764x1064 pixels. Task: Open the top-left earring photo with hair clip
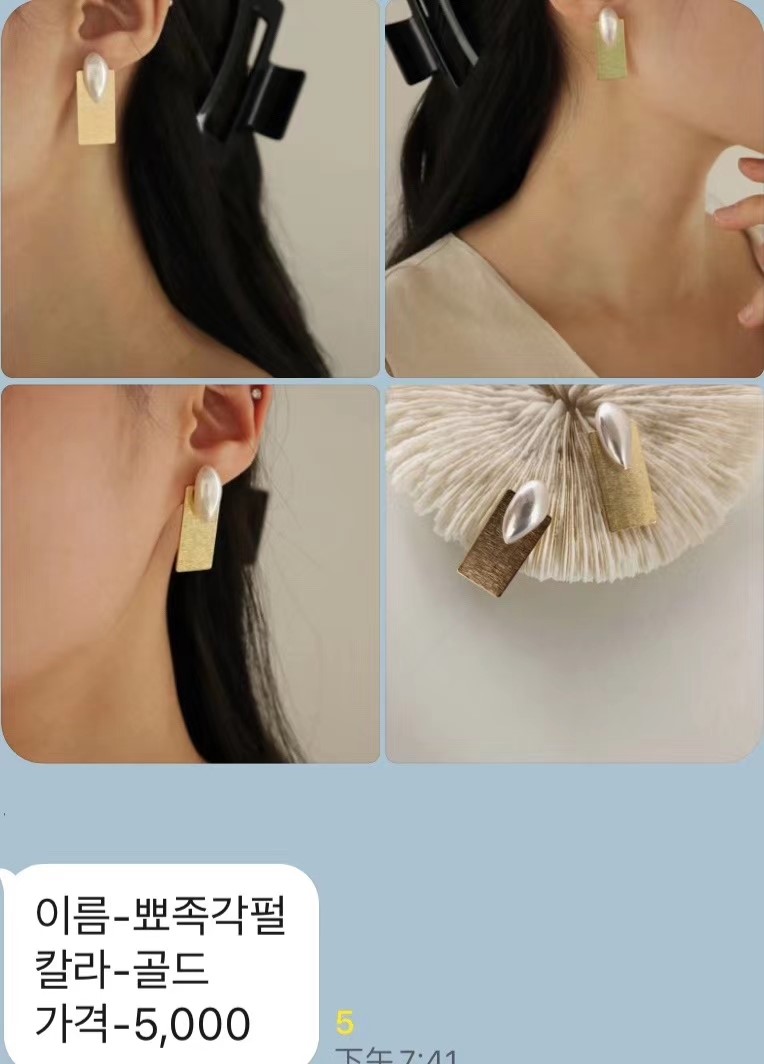[190, 188]
